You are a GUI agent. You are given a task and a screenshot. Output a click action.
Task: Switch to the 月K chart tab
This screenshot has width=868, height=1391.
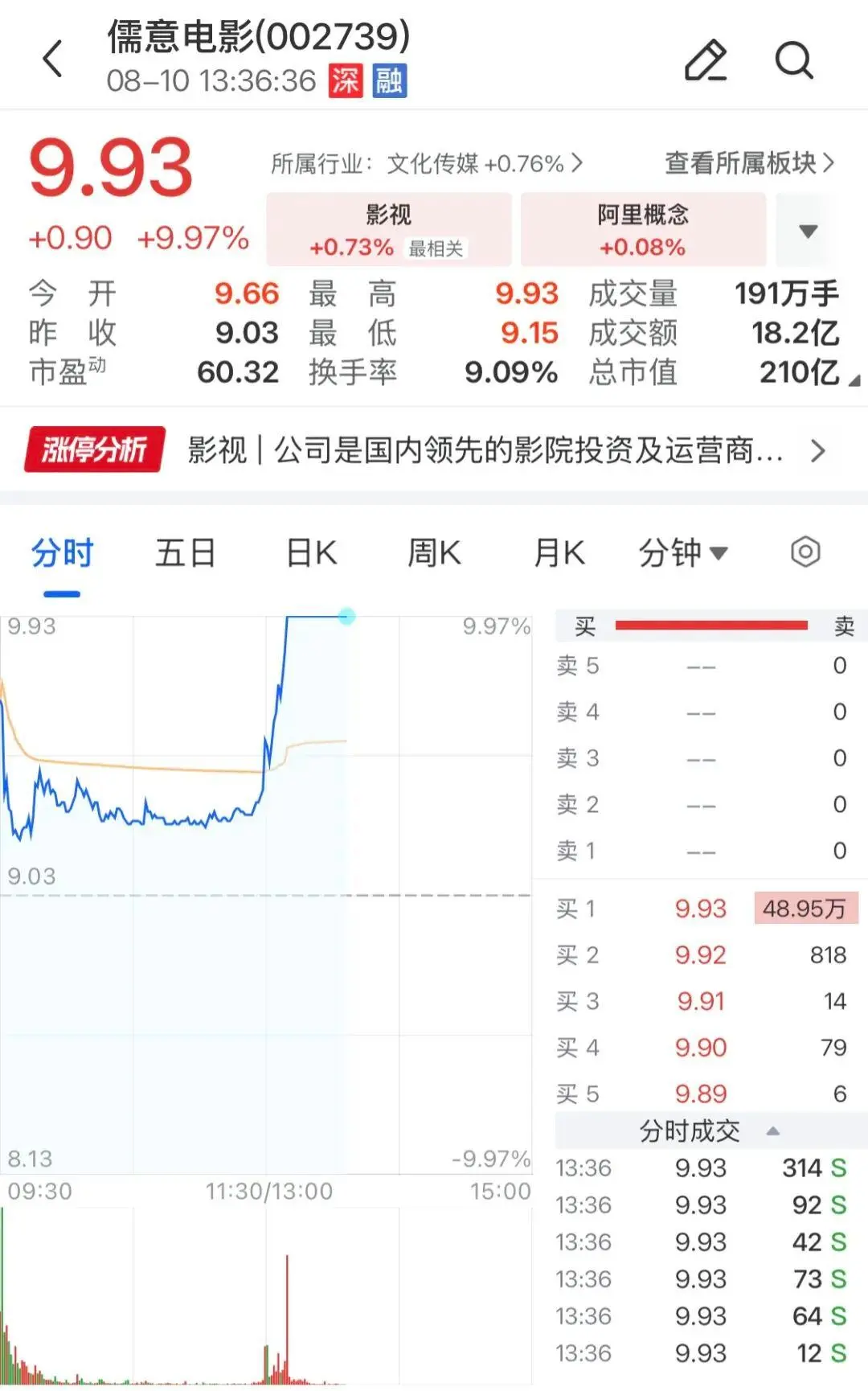[x=559, y=553]
